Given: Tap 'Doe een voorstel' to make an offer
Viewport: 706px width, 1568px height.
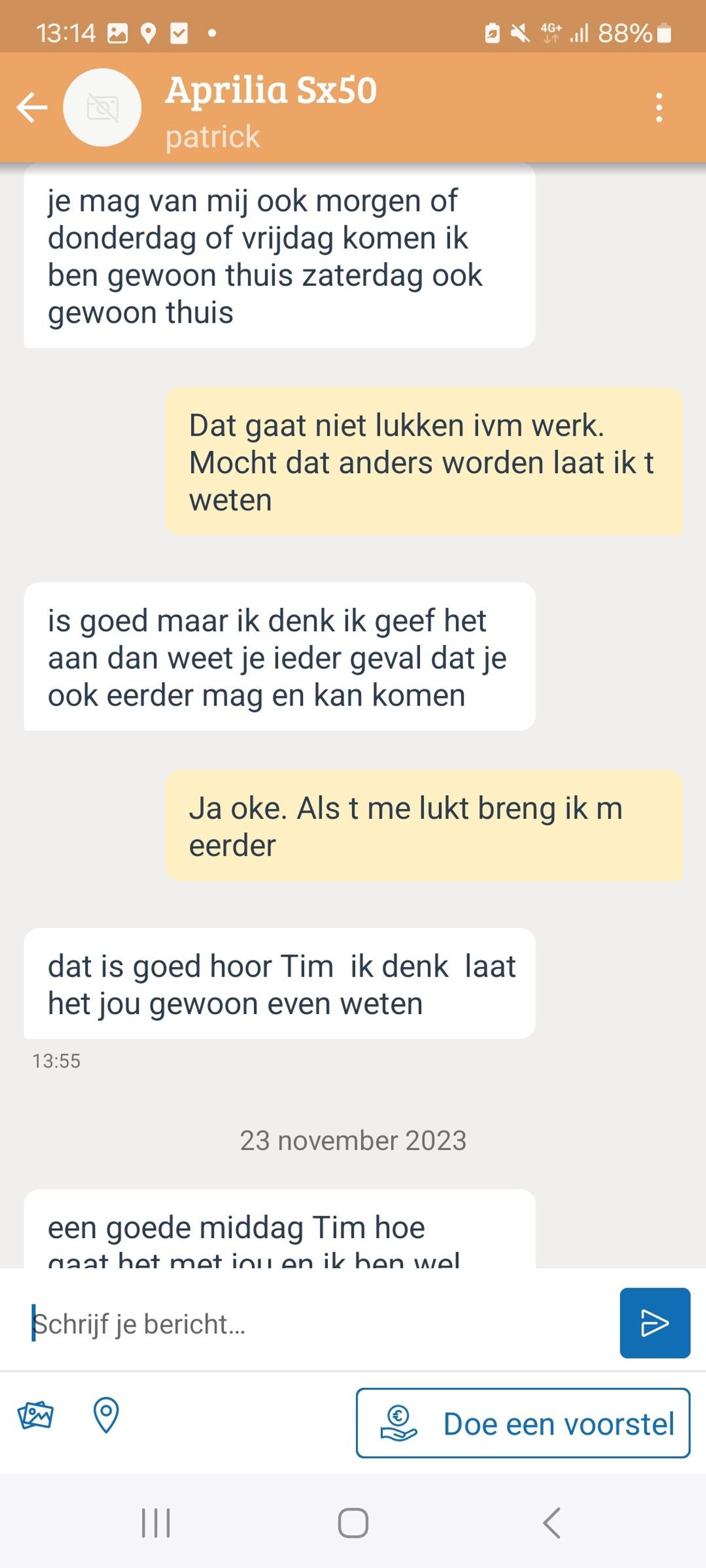Looking at the screenshot, I should click(x=522, y=1423).
